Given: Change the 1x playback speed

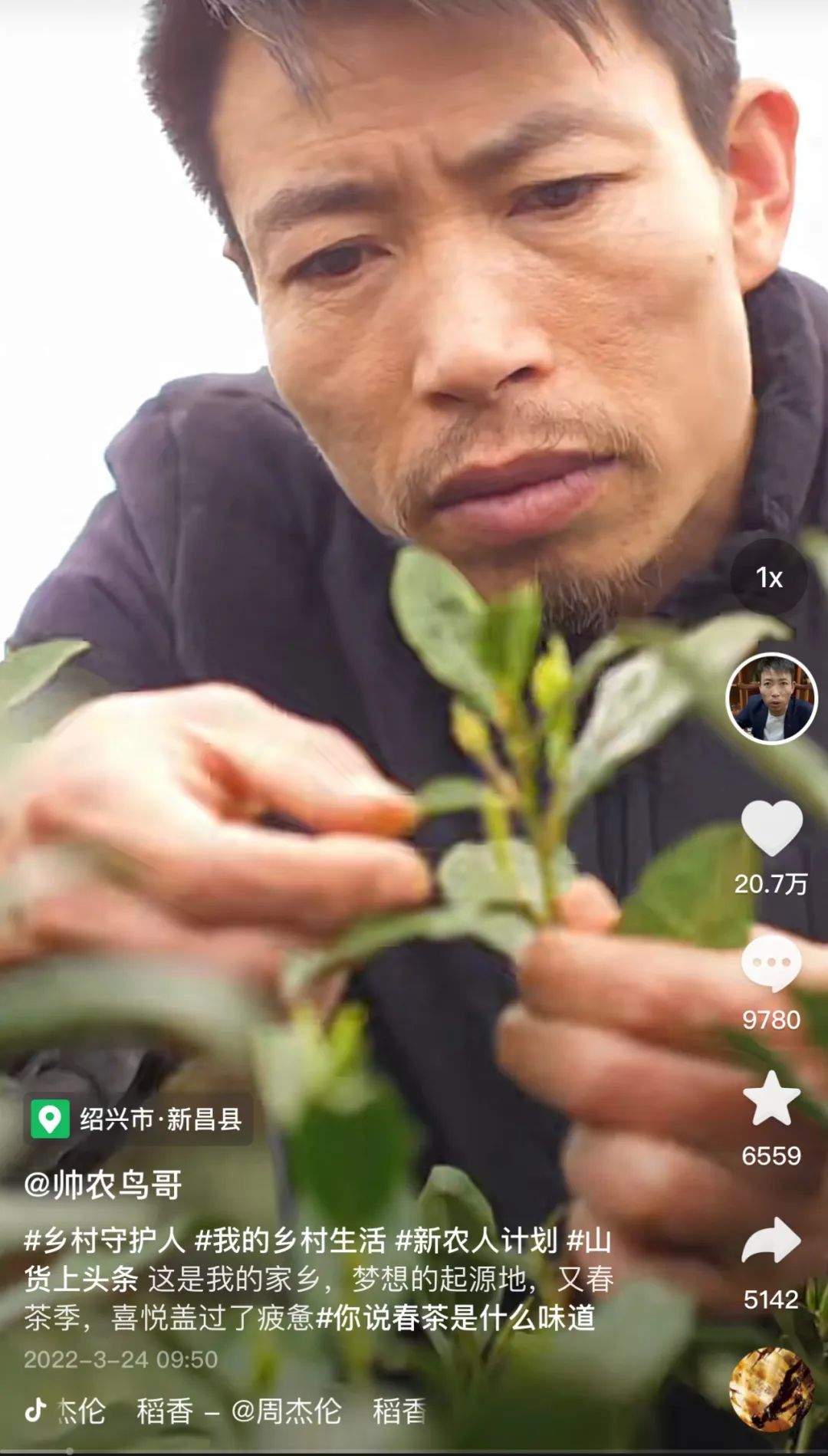Looking at the screenshot, I should [x=769, y=577].
